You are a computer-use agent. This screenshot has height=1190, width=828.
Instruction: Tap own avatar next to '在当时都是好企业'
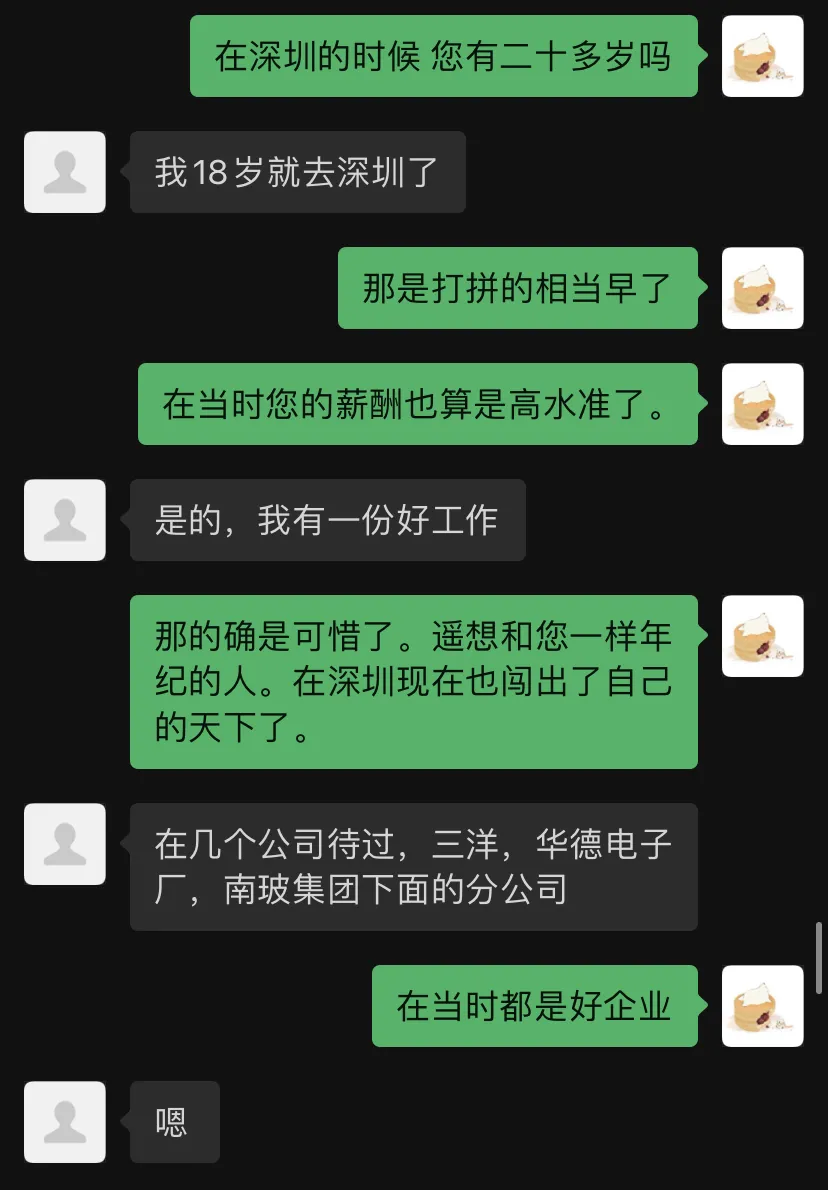pyautogui.click(x=762, y=1006)
